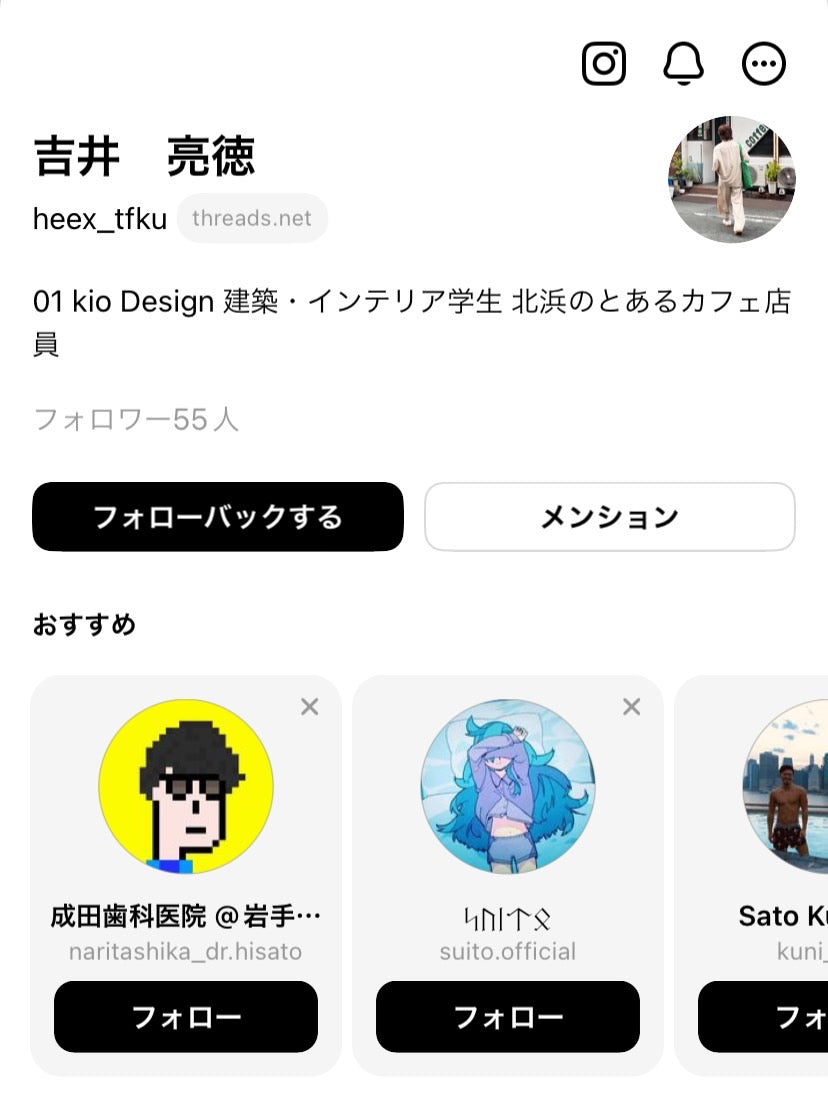Follow suito.official via its フォロー button
828x1094 pixels.
point(507,1016)
